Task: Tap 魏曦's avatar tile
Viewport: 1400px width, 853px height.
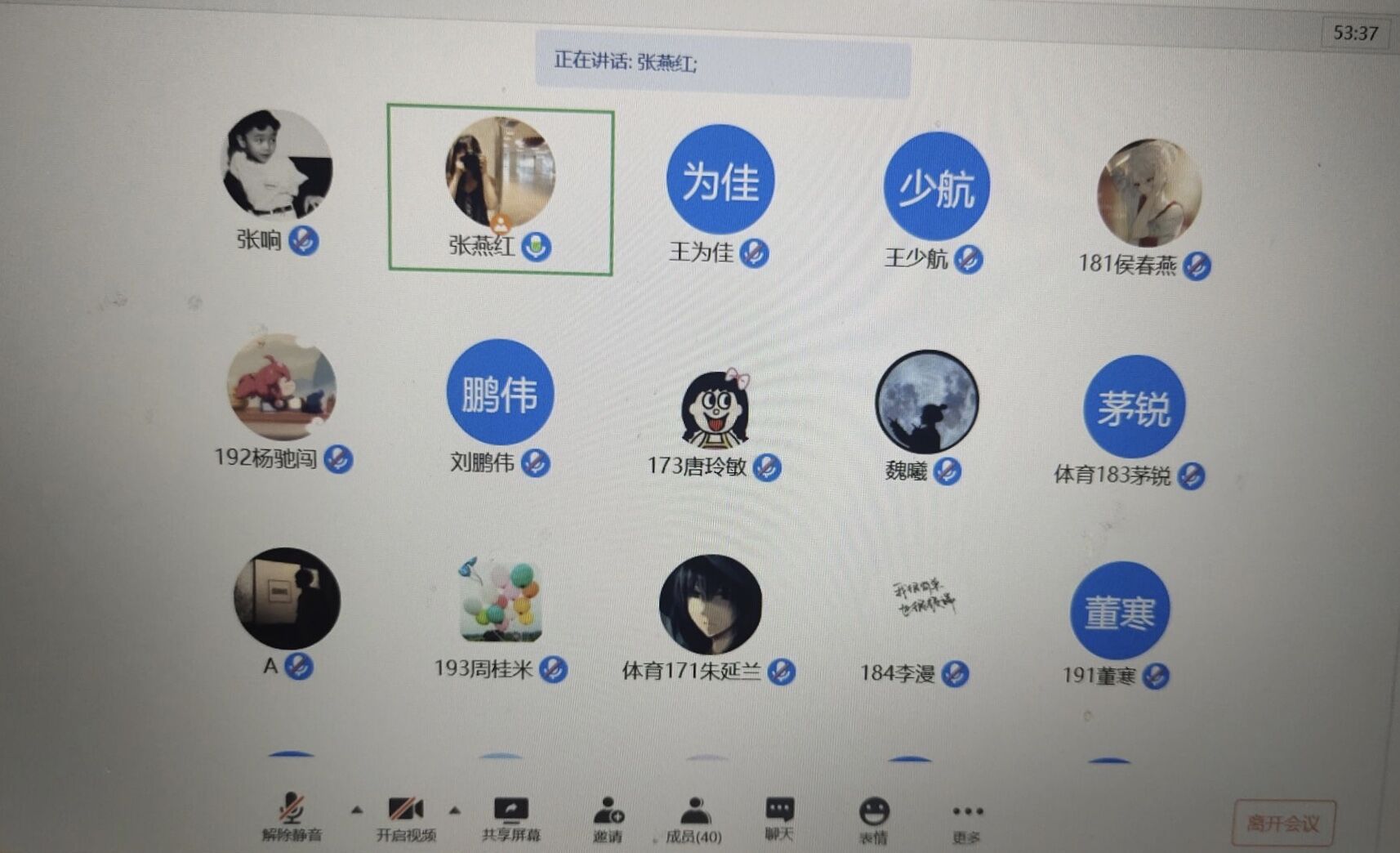Action: tap(926, 403)
